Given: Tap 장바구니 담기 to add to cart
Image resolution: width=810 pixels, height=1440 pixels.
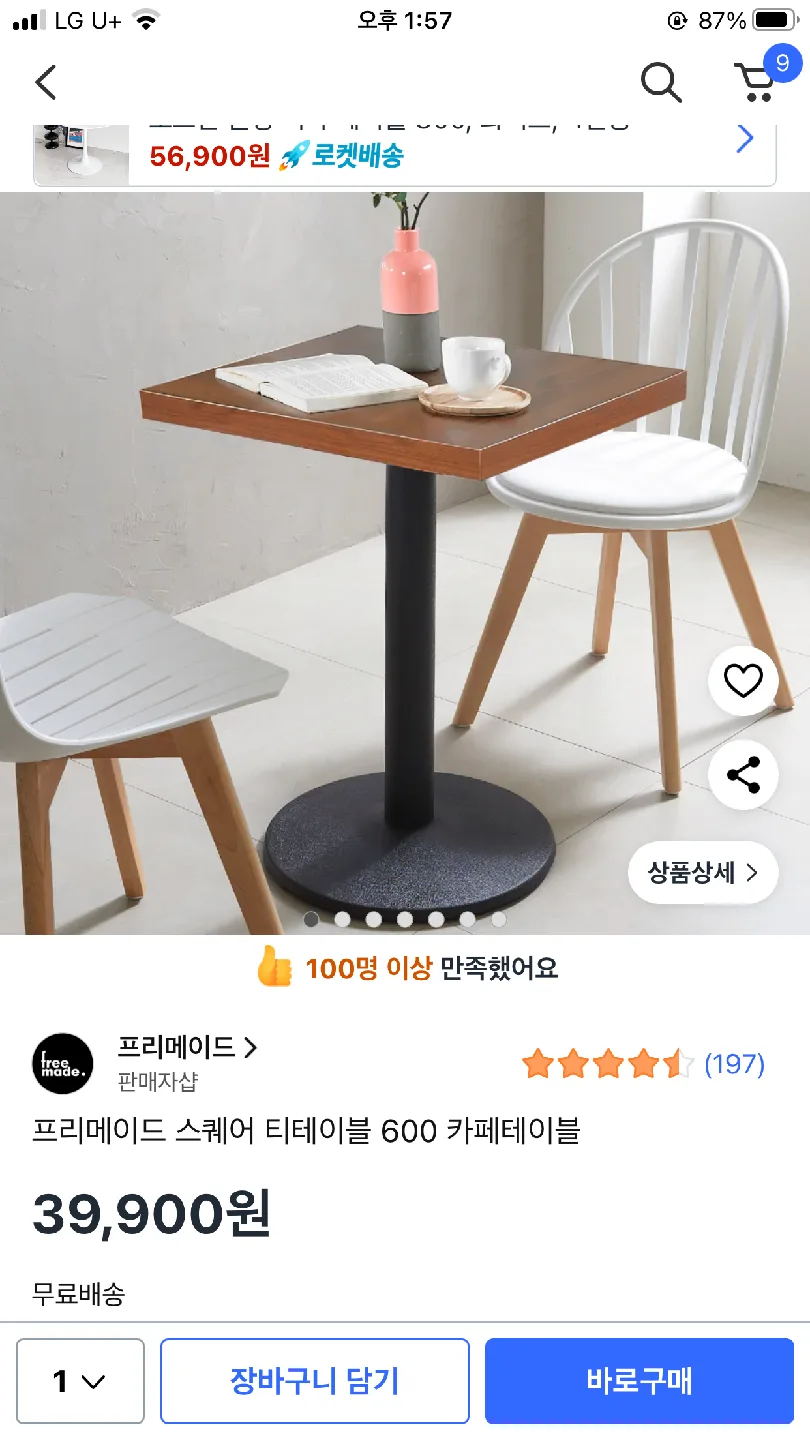Looking at the screenshot, I should (x=314, y=1381).
